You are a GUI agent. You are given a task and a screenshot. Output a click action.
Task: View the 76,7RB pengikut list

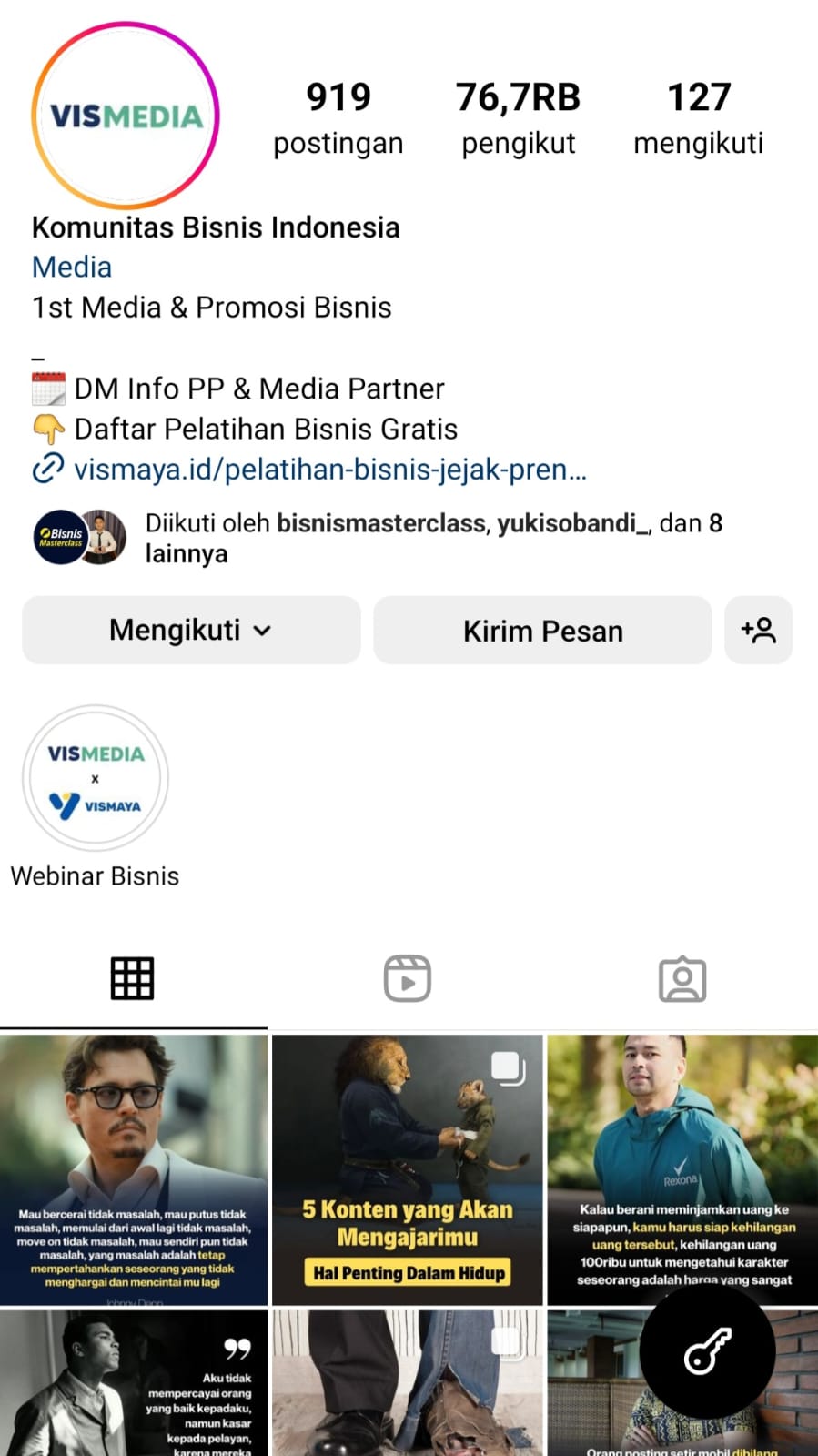coord(518,118)
